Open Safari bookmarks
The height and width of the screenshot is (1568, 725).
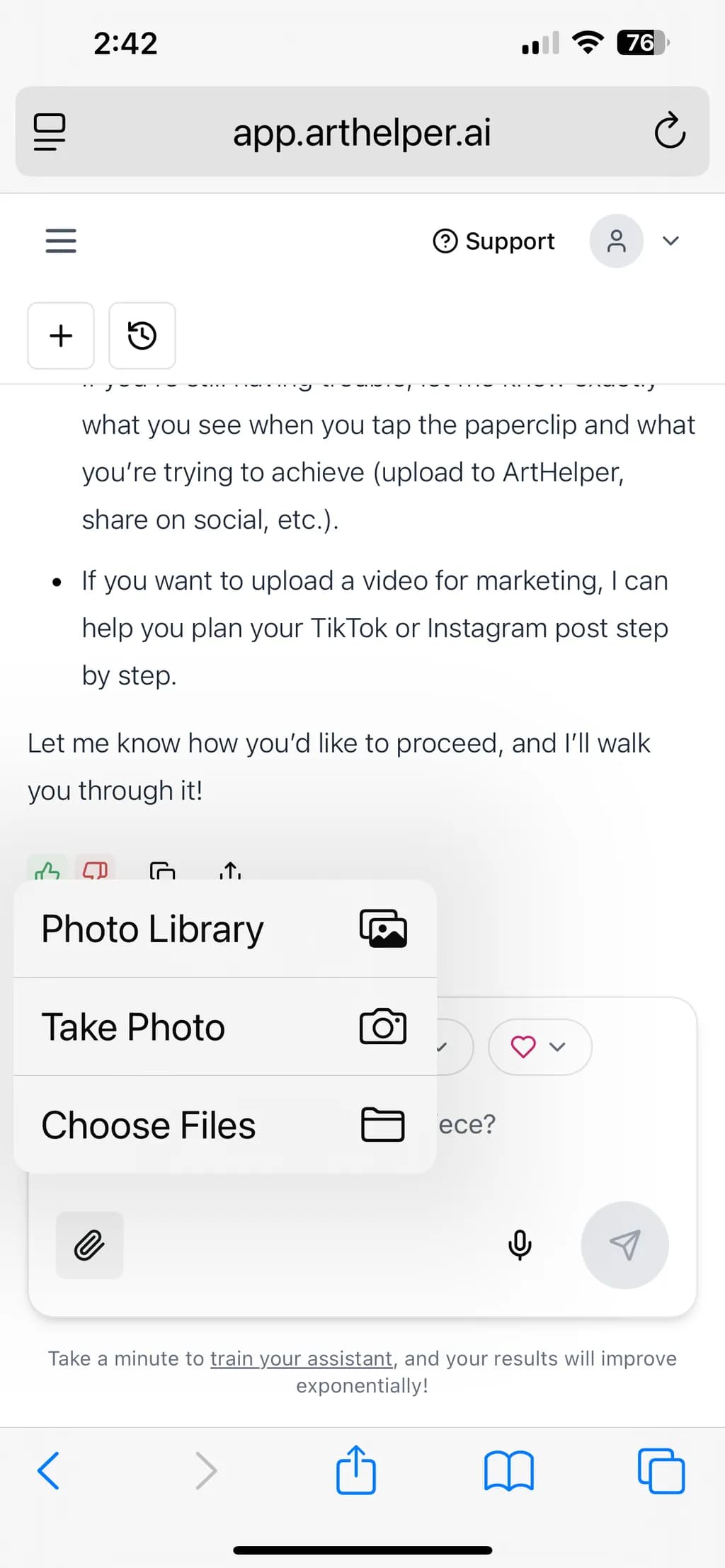coord(509,1471)
